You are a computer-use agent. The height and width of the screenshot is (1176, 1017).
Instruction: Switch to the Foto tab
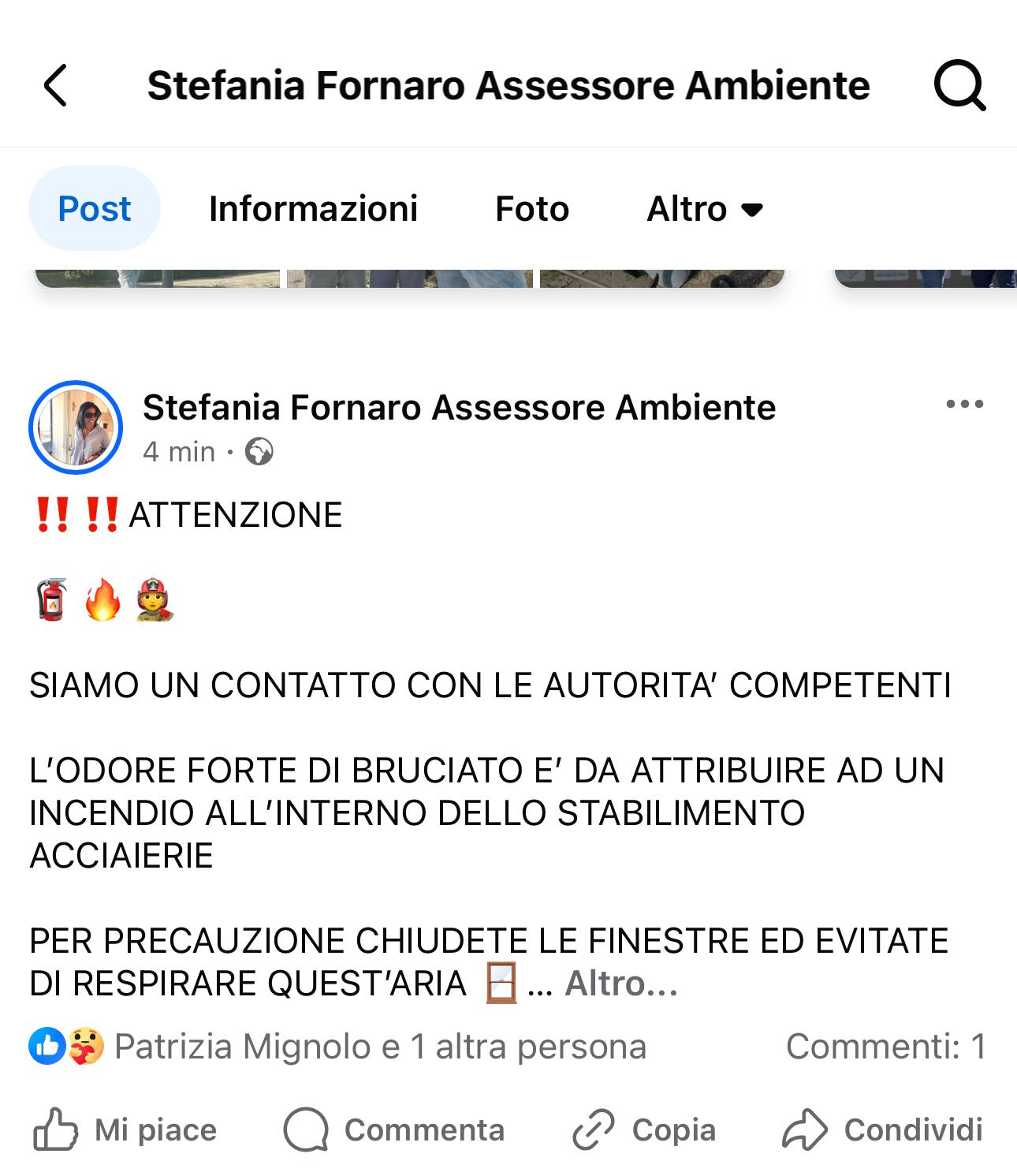tap(532, 209)
